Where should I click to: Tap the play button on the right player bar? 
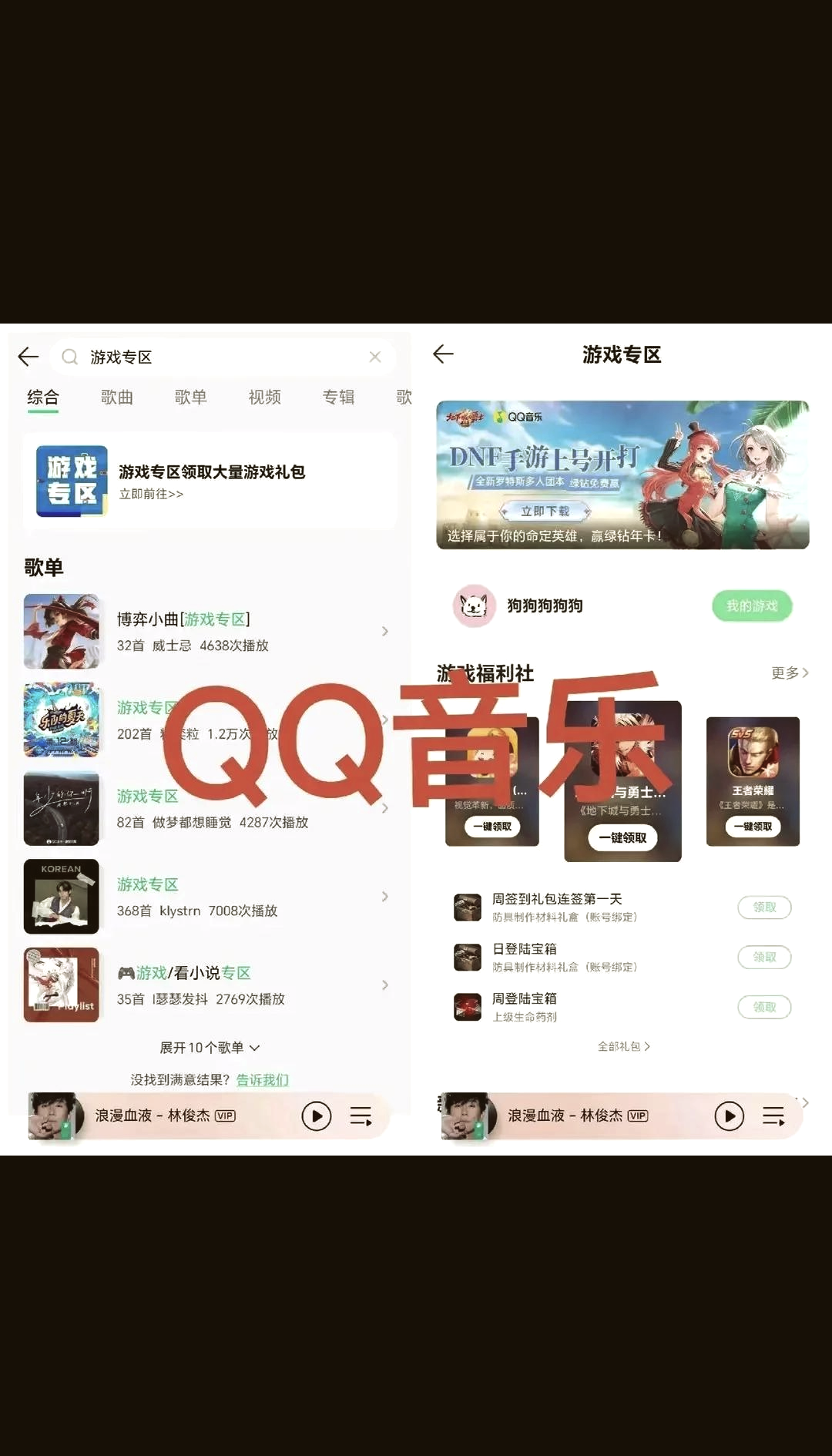click(729, 1115)
